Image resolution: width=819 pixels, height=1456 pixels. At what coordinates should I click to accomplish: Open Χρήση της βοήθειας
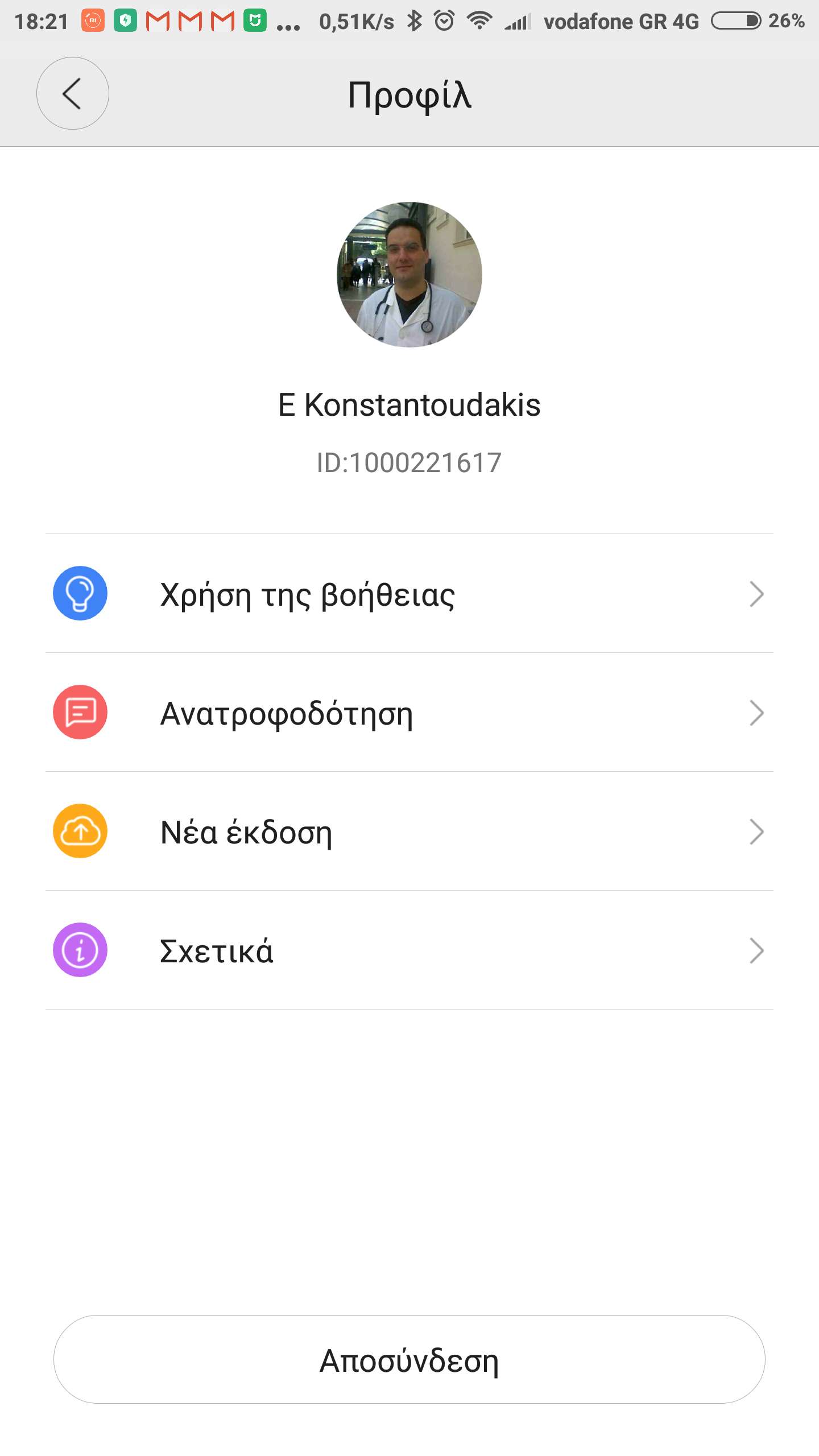[409, 594]
